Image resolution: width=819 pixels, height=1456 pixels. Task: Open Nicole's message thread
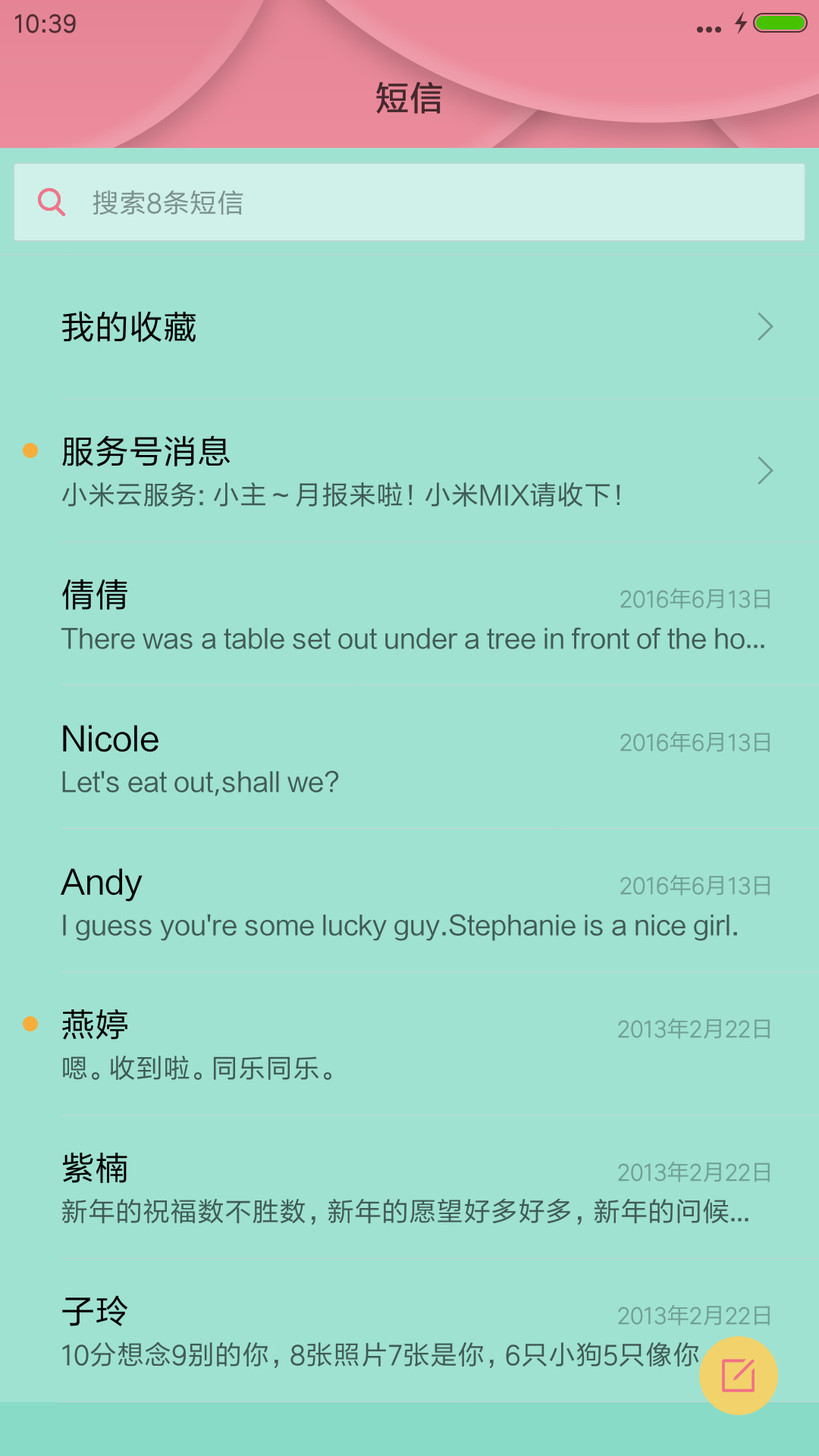point(409,758)
